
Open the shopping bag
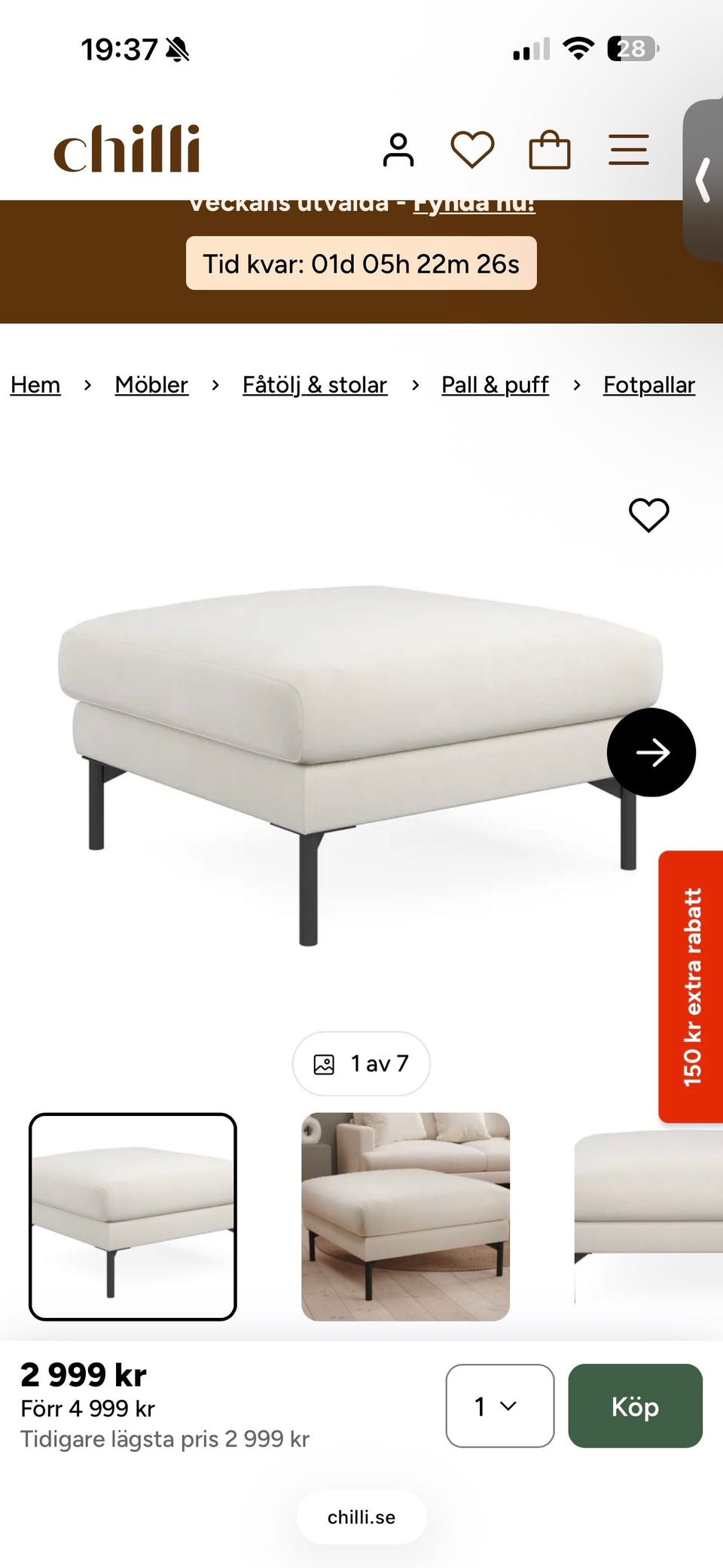click(550, 149)
